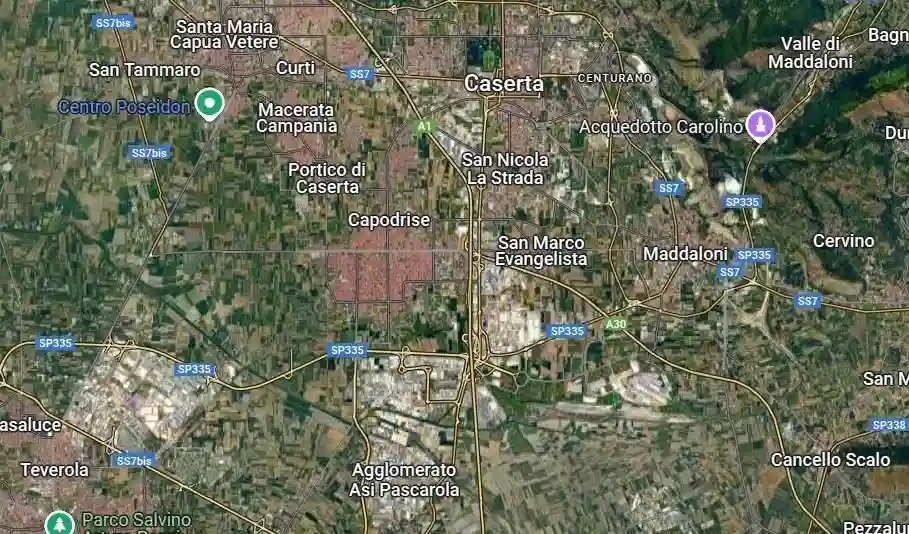The height and width of the screenshot is (534, 909).
Task: Select the Acquedotto Carolino landmark pin
Action: [761, 124]
